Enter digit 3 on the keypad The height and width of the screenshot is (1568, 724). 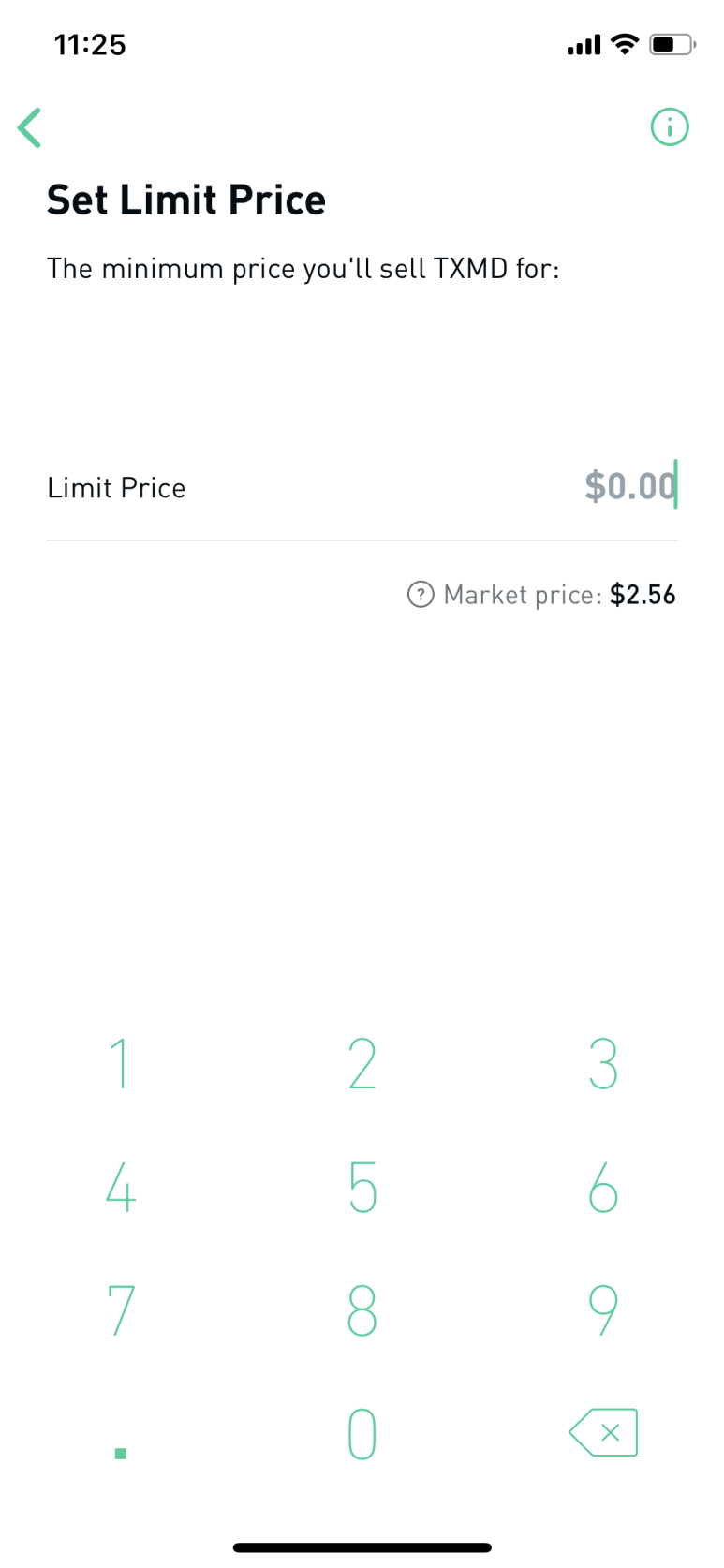[x=603, y=1063]
